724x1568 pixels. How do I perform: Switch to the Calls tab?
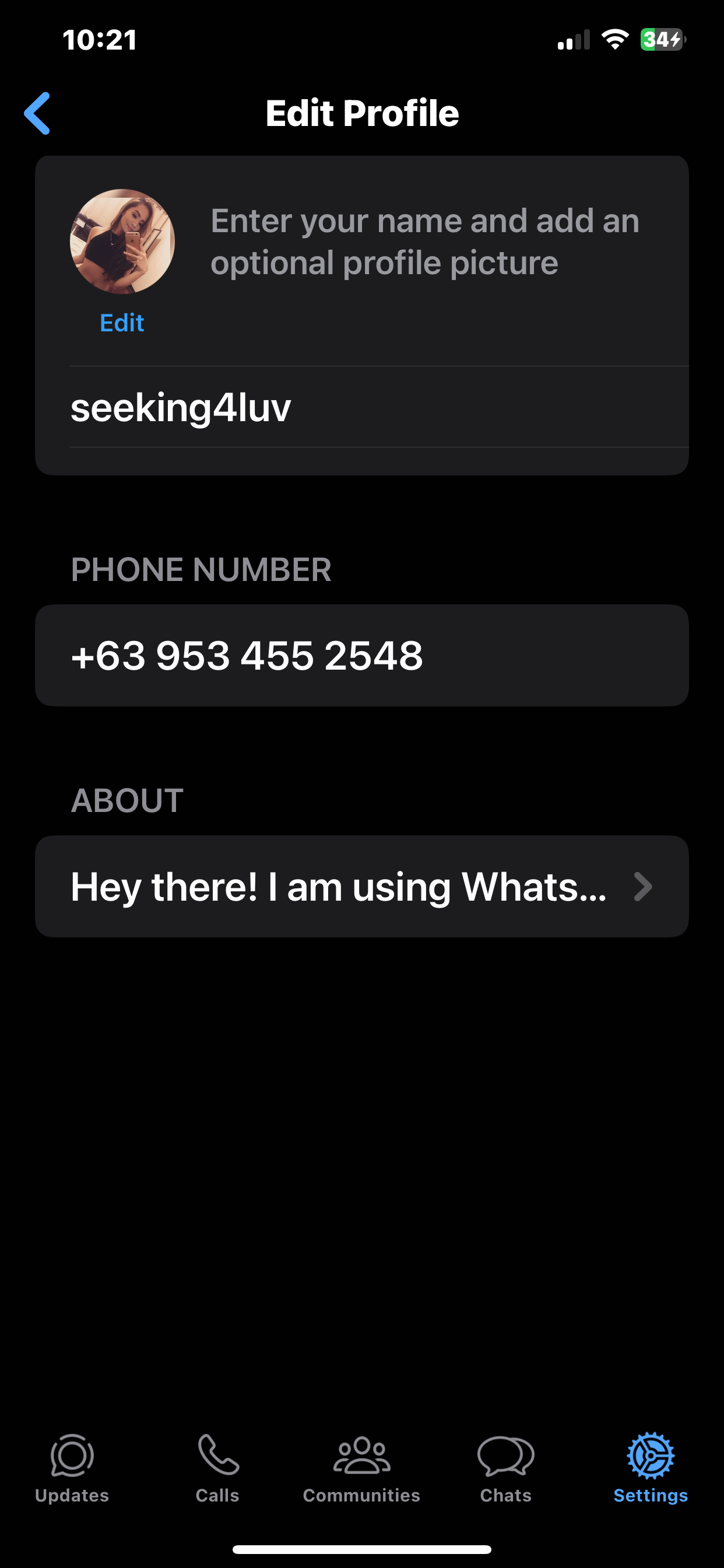coord(217,1469)
